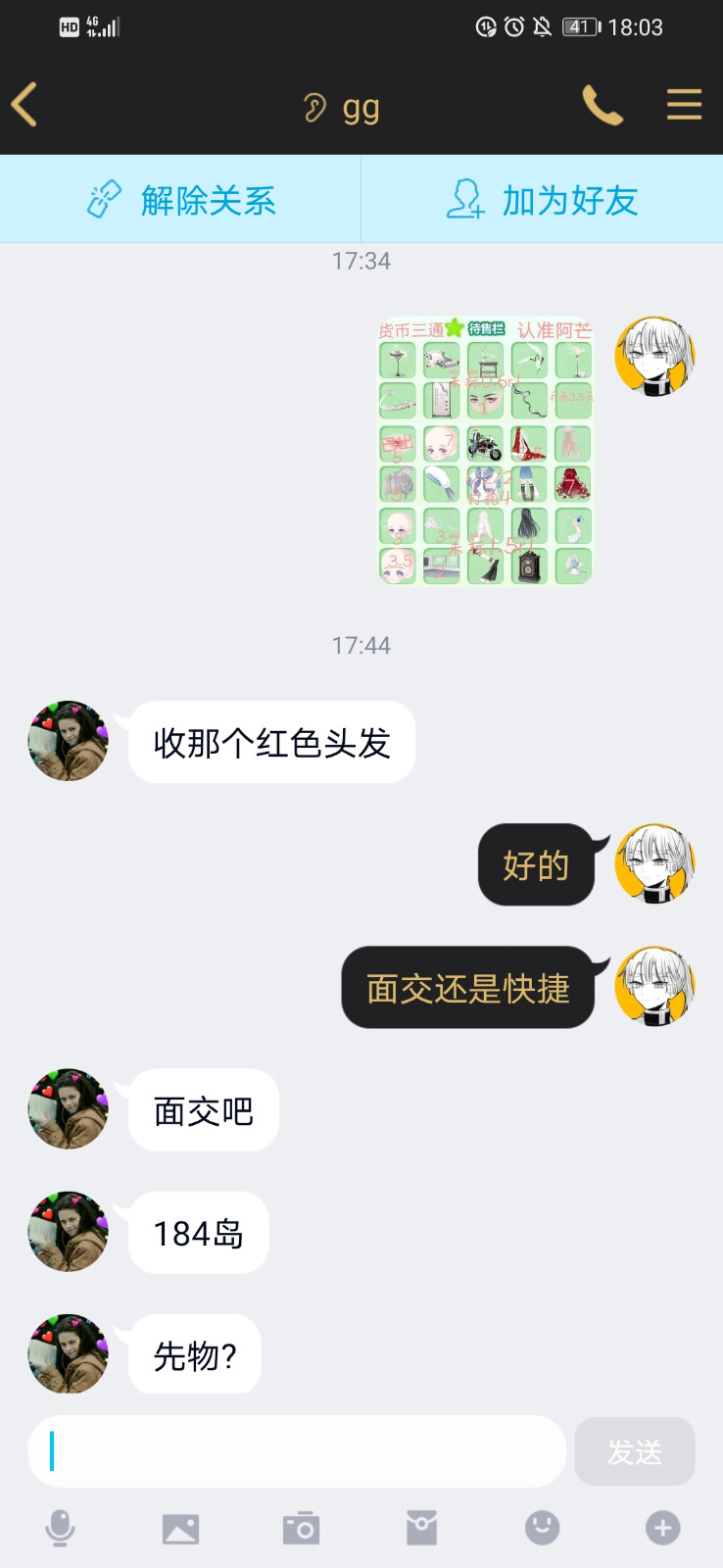Viewport: 723px width, 1568px height.
Task: Tap 加为好友 to add as friend
Action: tap(542, 199)
